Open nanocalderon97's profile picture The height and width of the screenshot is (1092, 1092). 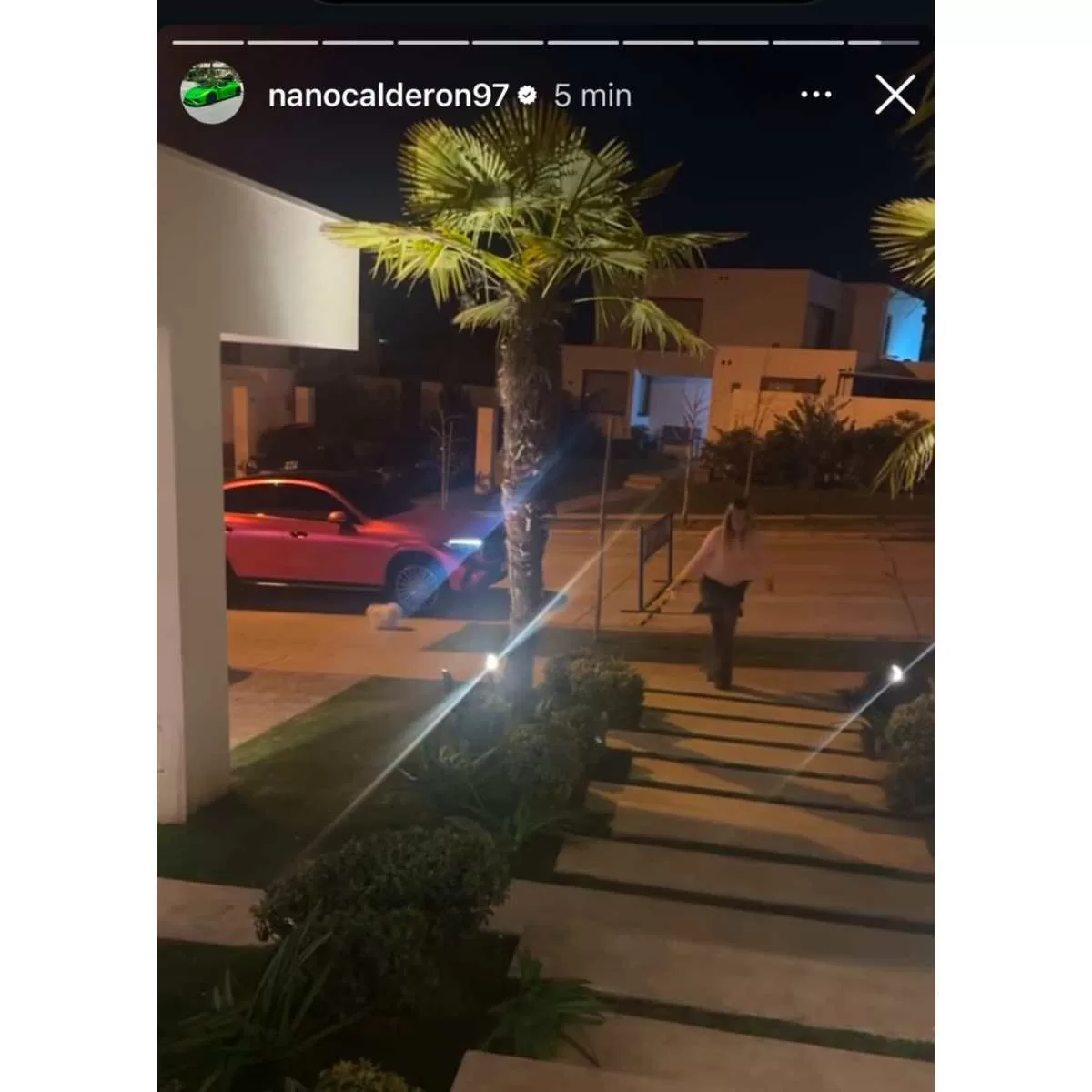[212, 94]
